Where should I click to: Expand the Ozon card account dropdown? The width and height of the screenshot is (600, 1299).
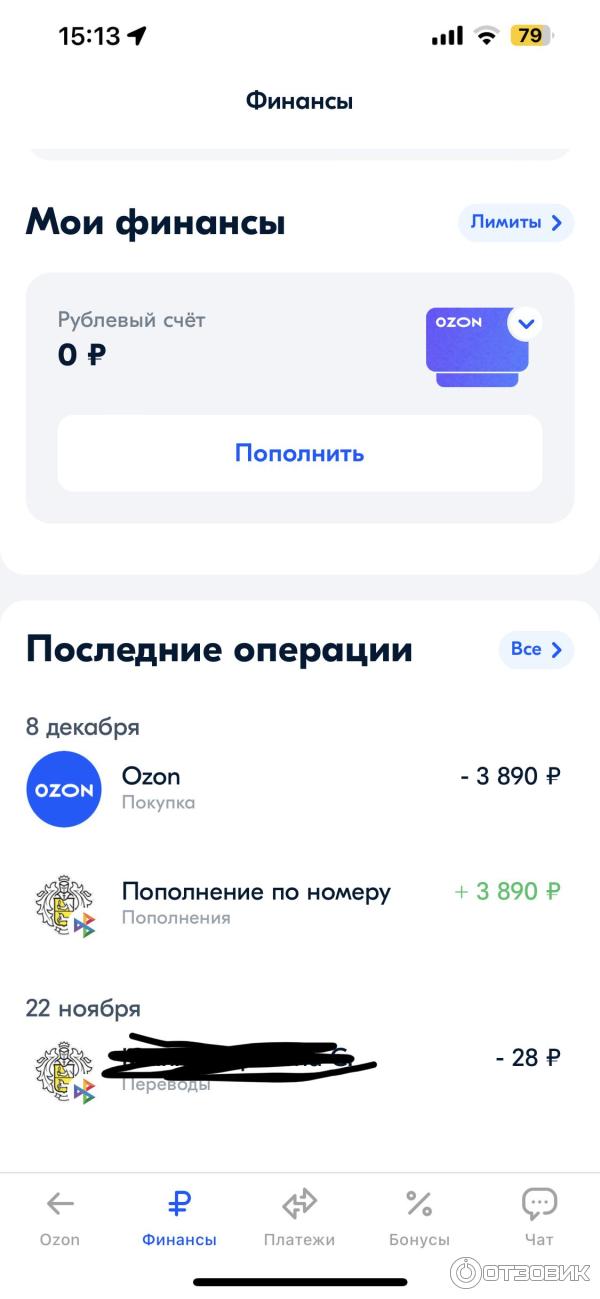[x=526, y=323]
